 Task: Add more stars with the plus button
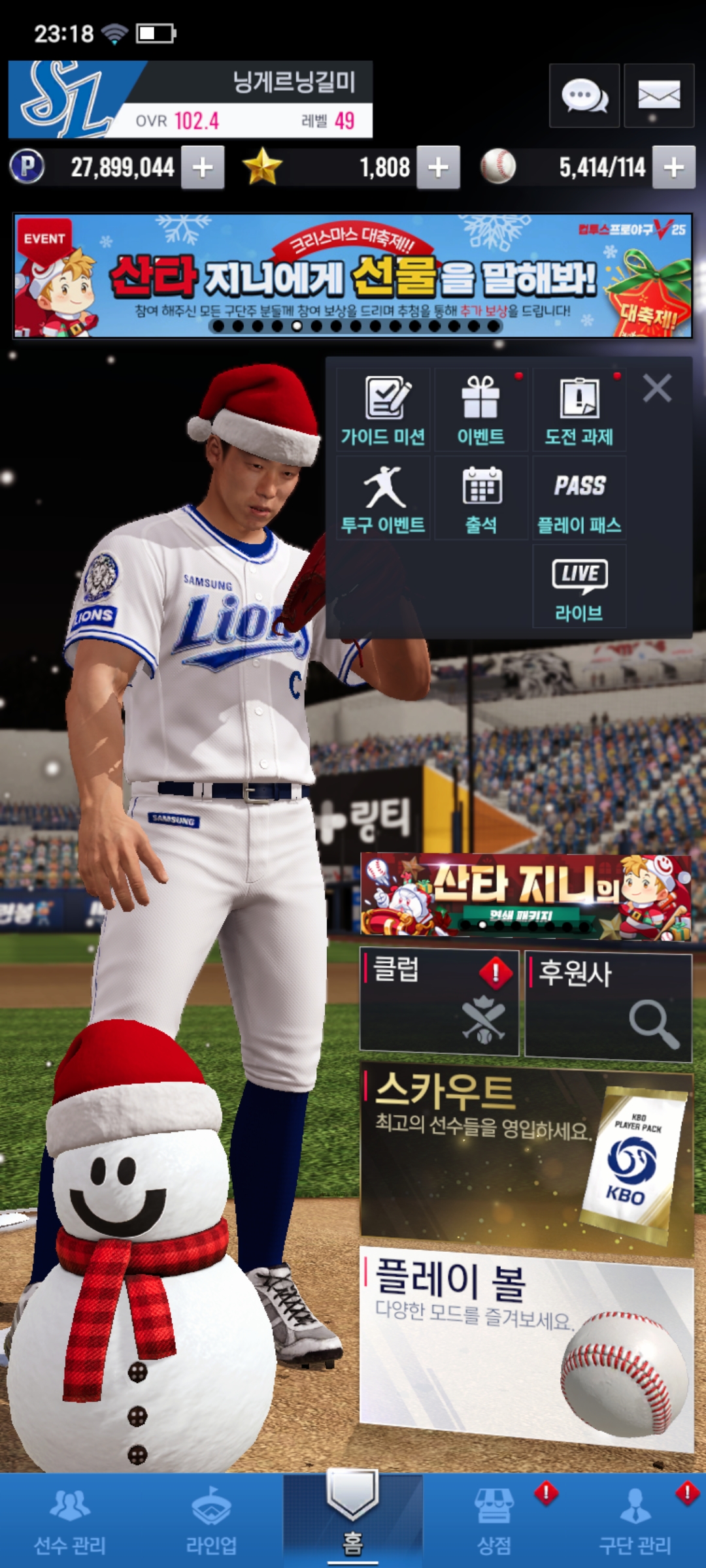coord(438,168)
